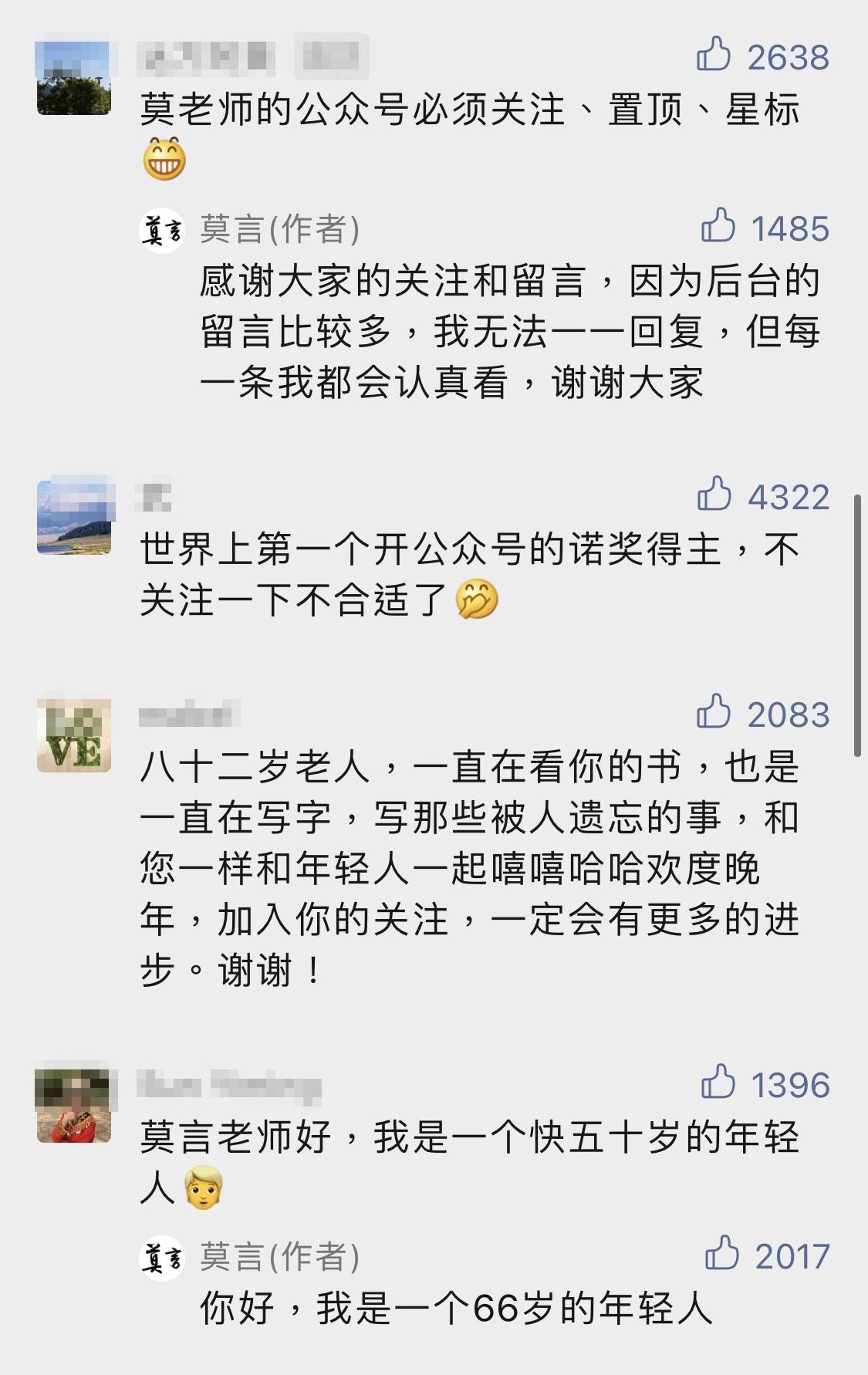The width and height of the screenshot is (868, 1375).
Task: Open avatar of the 置顶、星标 commenter
Action: point(74,78)
